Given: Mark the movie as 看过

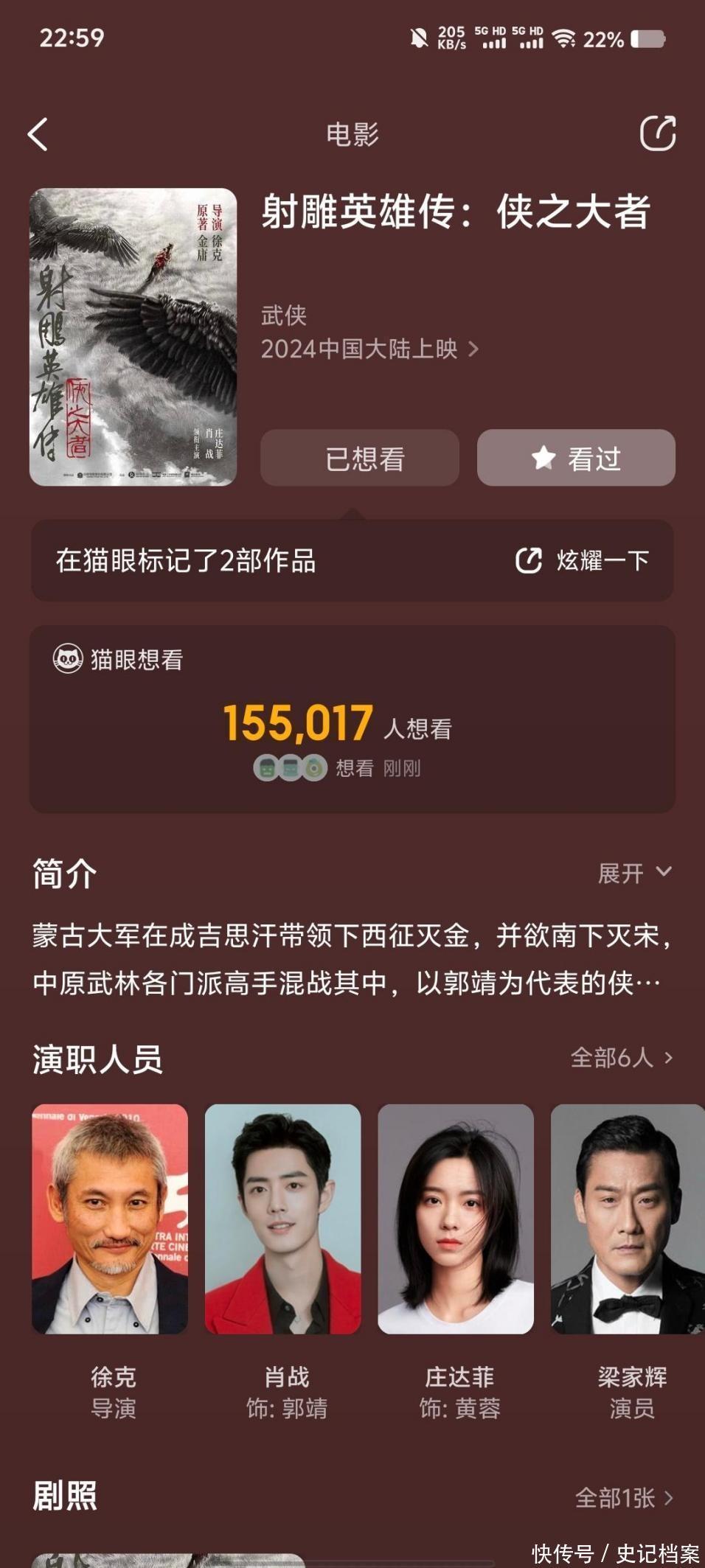Looking at the screenshot, I should point(576,458).
